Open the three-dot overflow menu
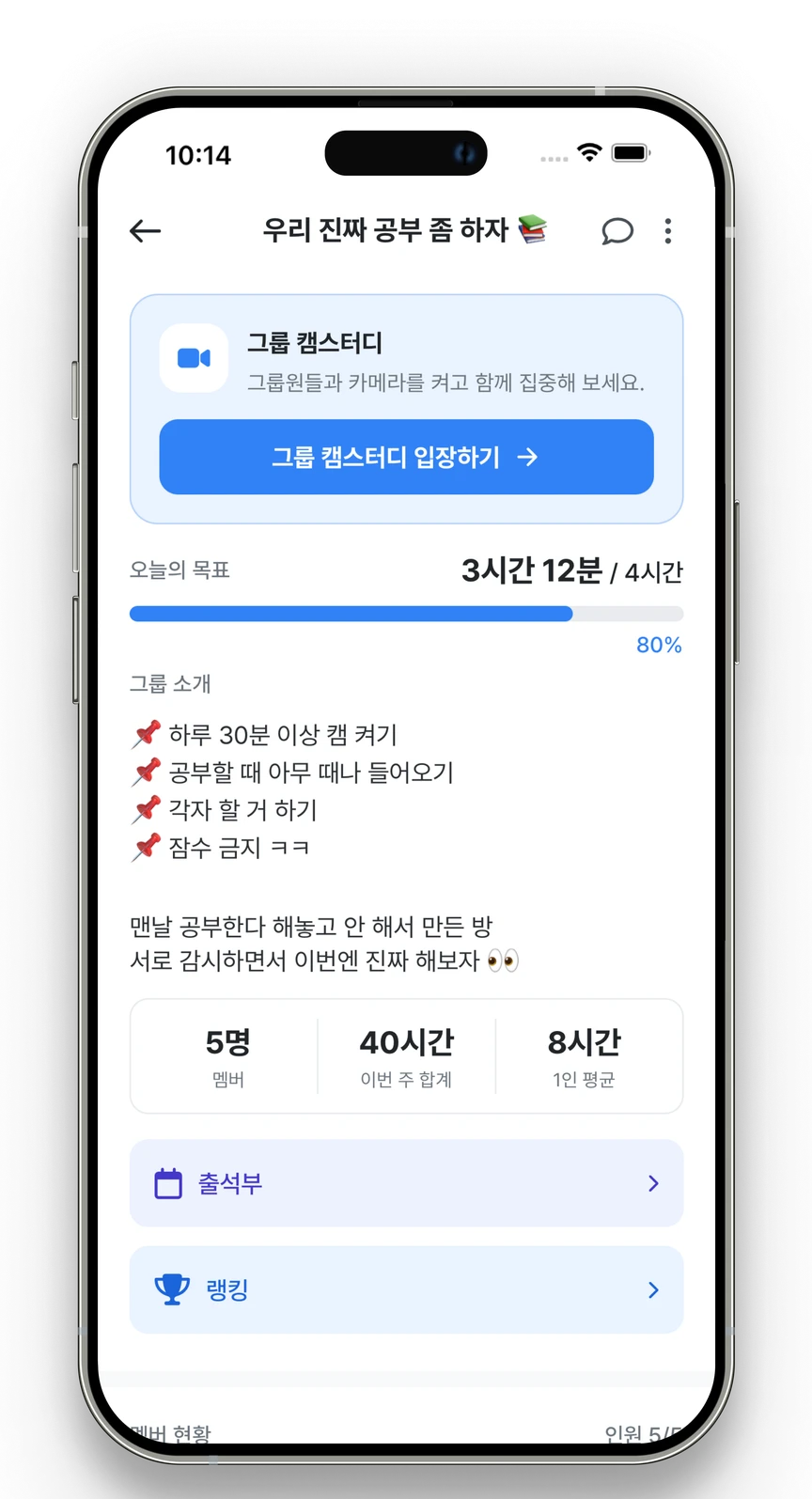 click(x=668, y=230)
